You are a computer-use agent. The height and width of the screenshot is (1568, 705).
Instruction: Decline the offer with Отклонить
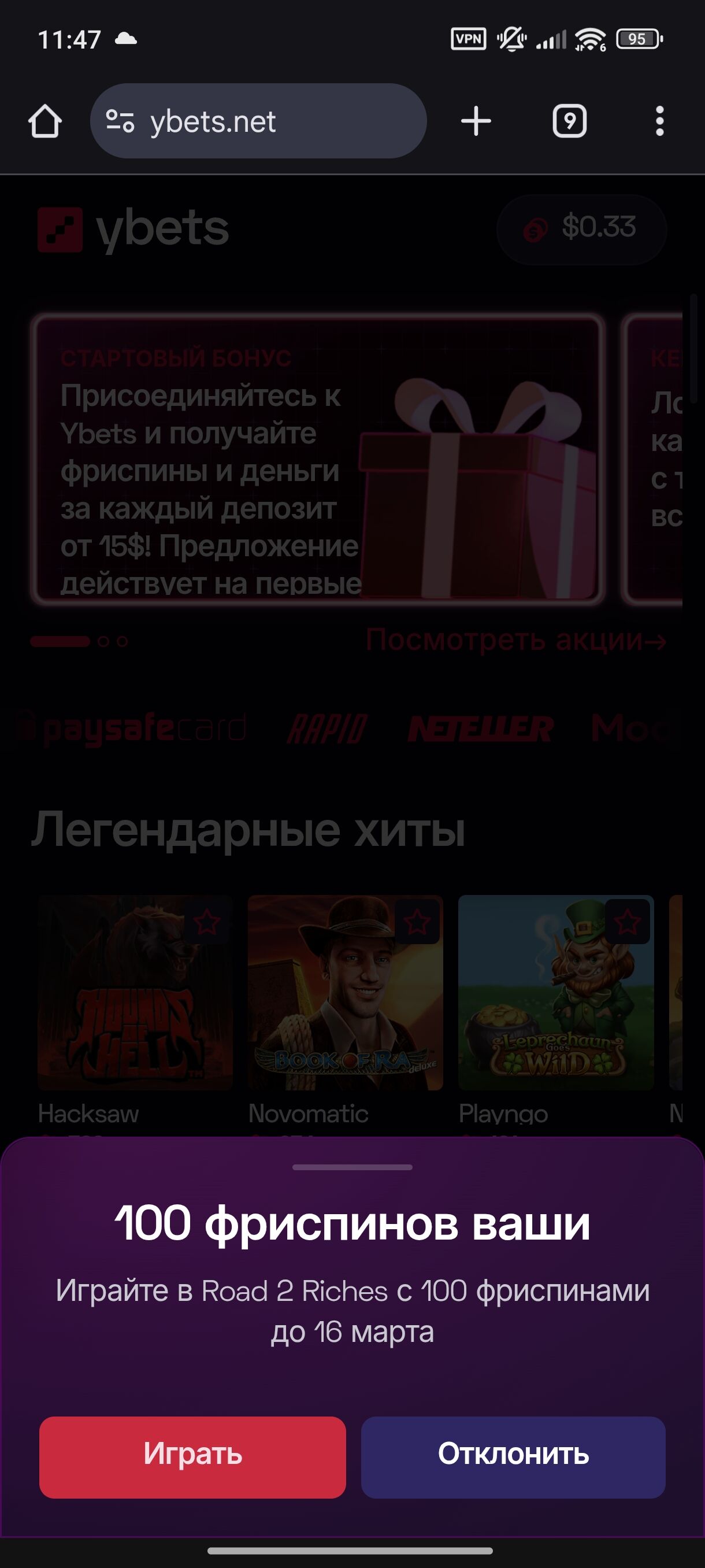tap(513, 1456)
